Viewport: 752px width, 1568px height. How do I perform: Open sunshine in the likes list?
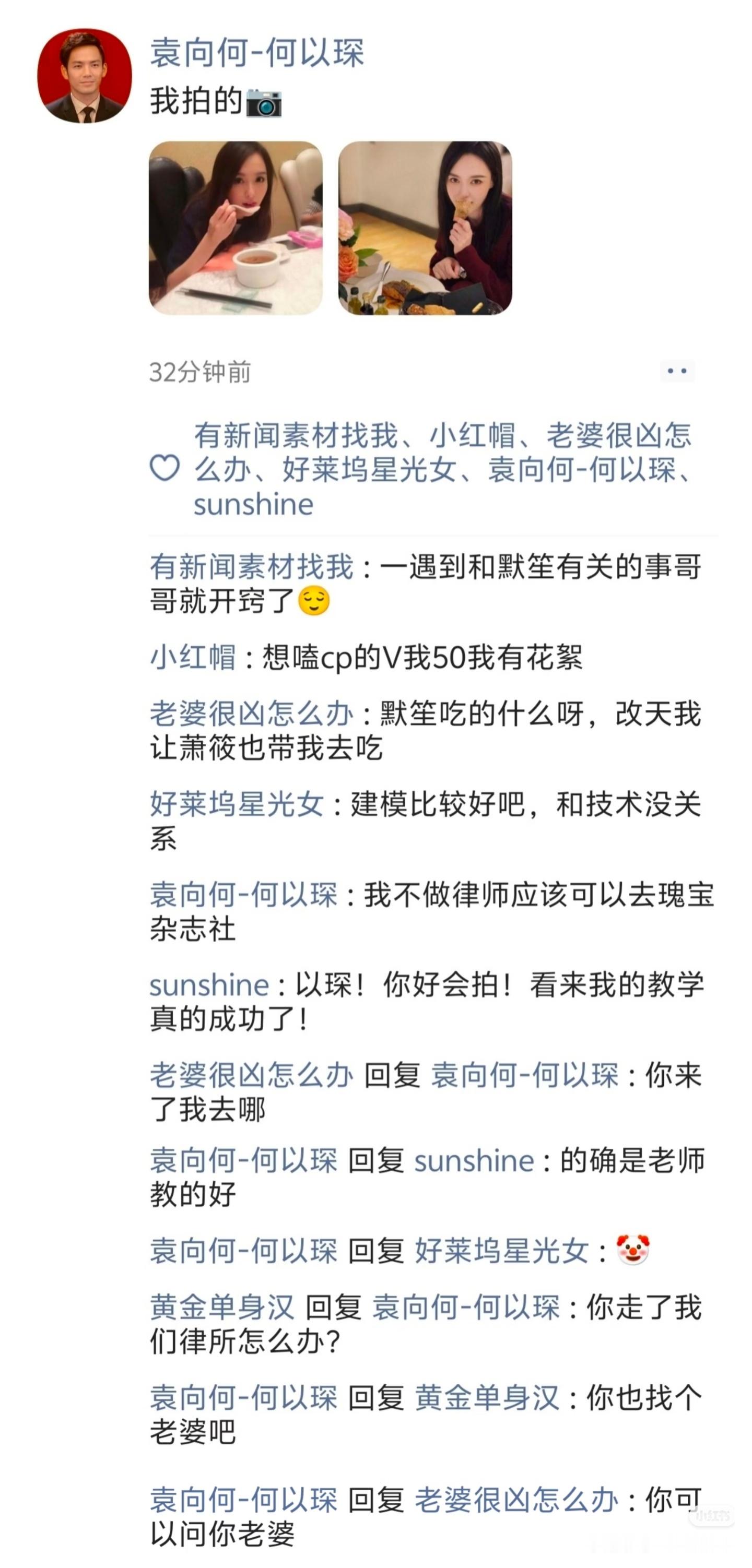click(253, 505)
